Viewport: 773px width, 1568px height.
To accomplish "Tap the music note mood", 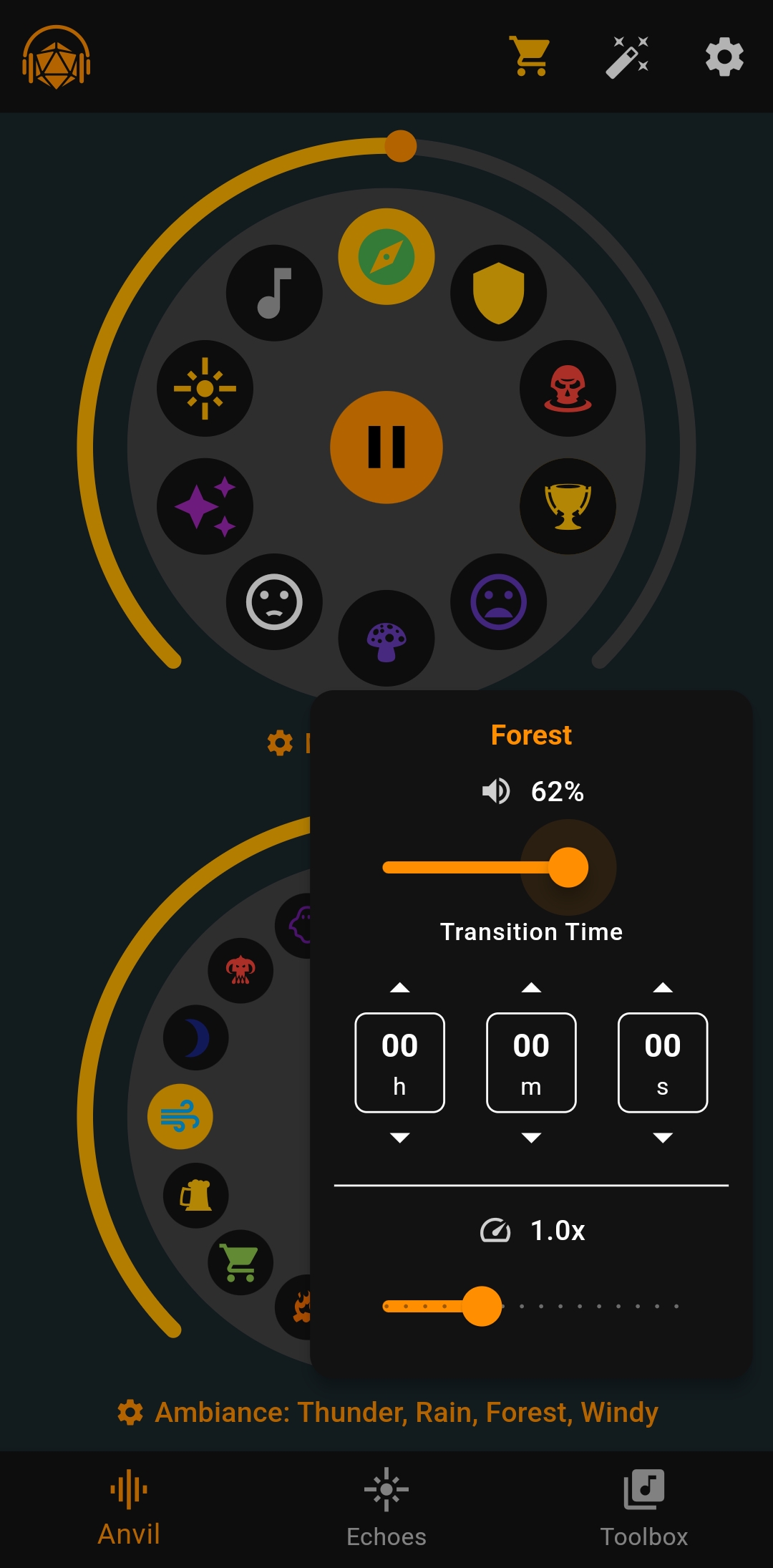I will 274,293.
